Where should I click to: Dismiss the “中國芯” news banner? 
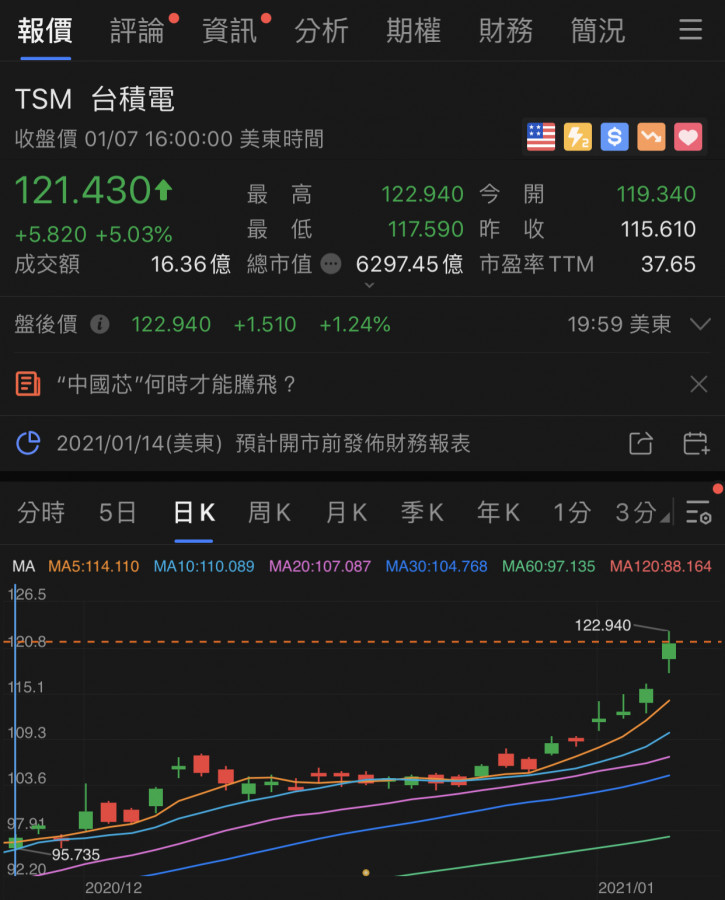699,384
